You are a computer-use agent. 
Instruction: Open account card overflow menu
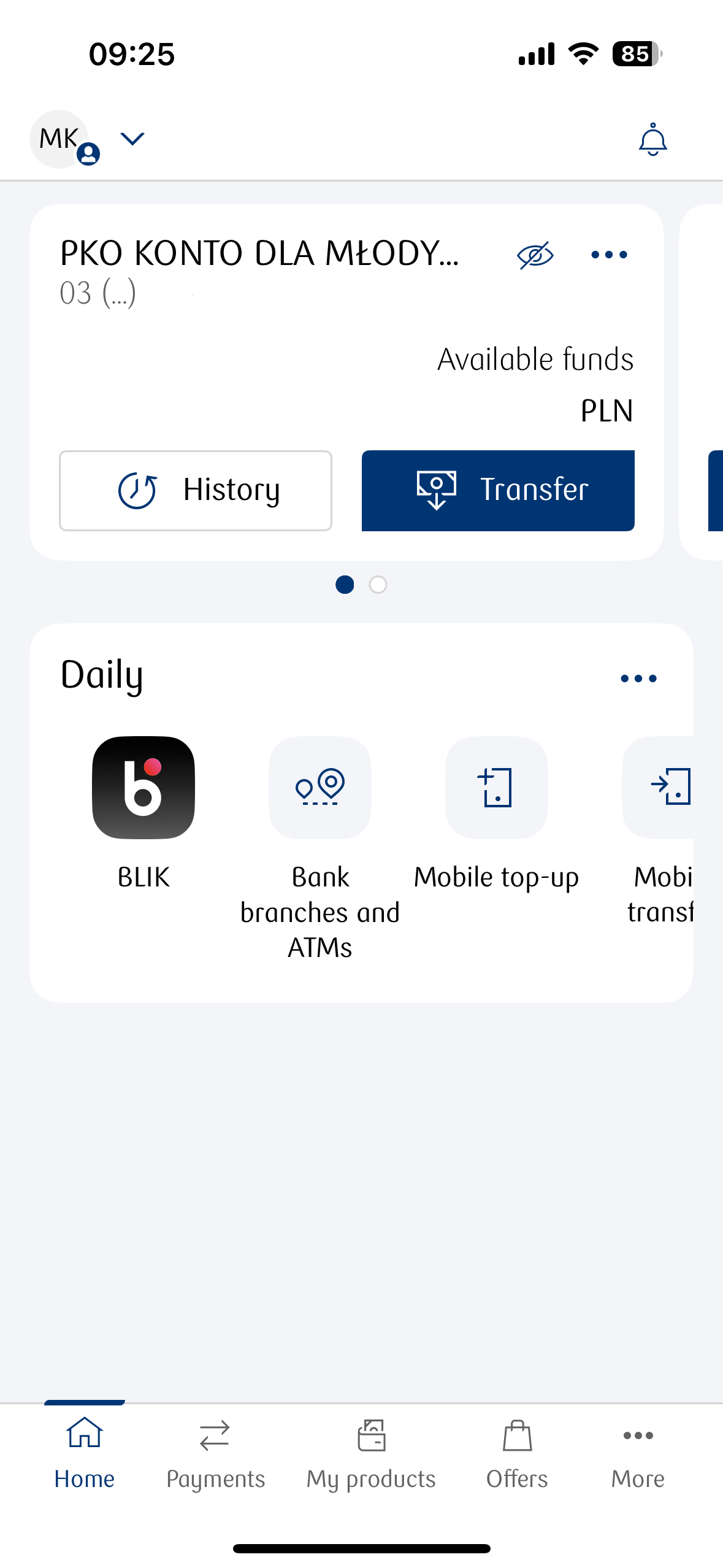pyautogui.click(x=609, y=255)
